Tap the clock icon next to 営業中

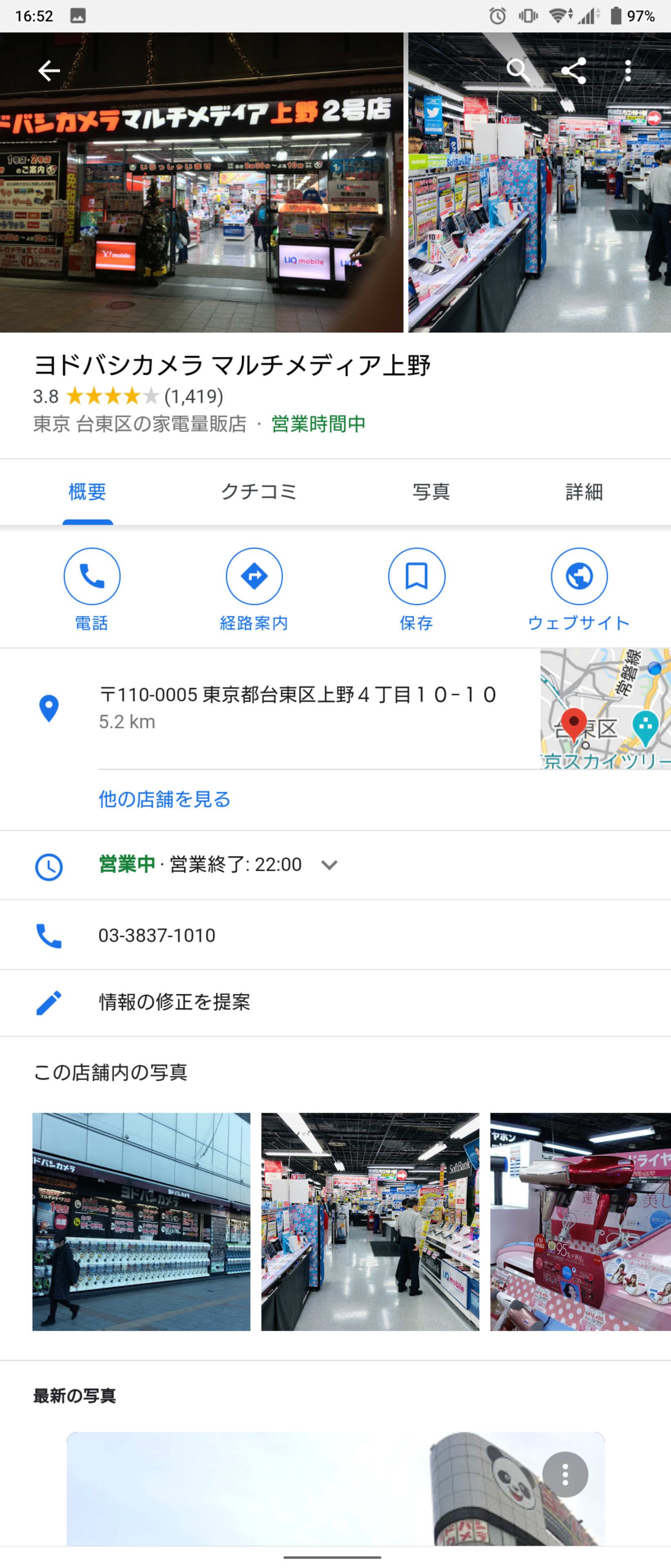(49, 864)
